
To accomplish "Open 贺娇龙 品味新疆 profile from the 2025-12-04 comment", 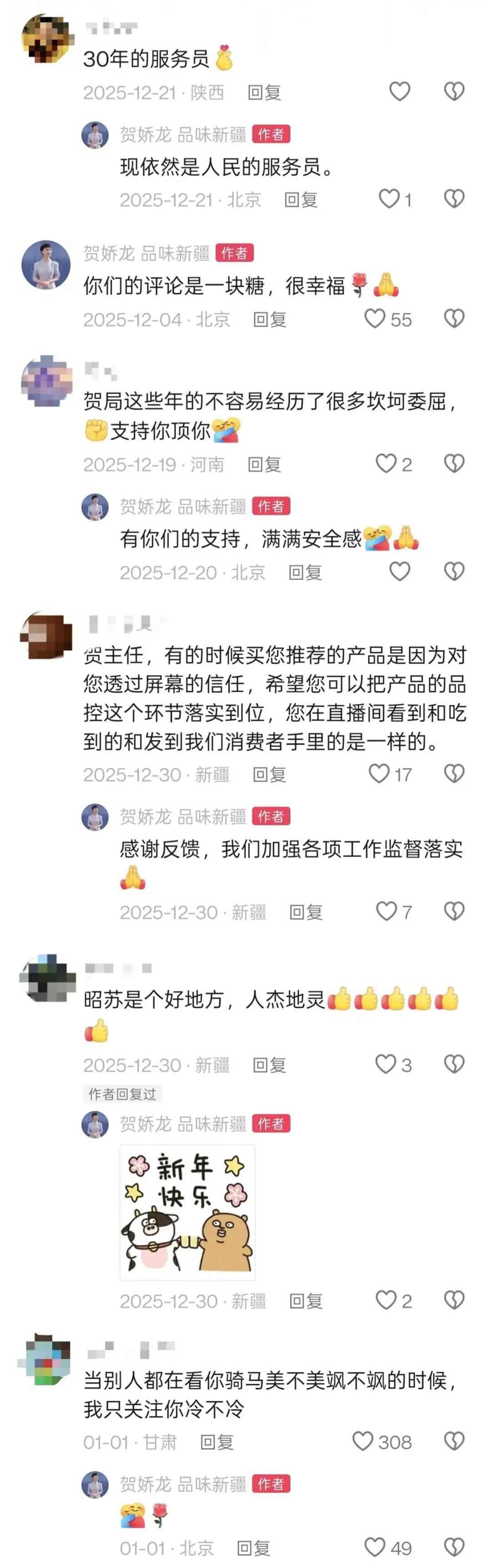I will click(46, 265).
